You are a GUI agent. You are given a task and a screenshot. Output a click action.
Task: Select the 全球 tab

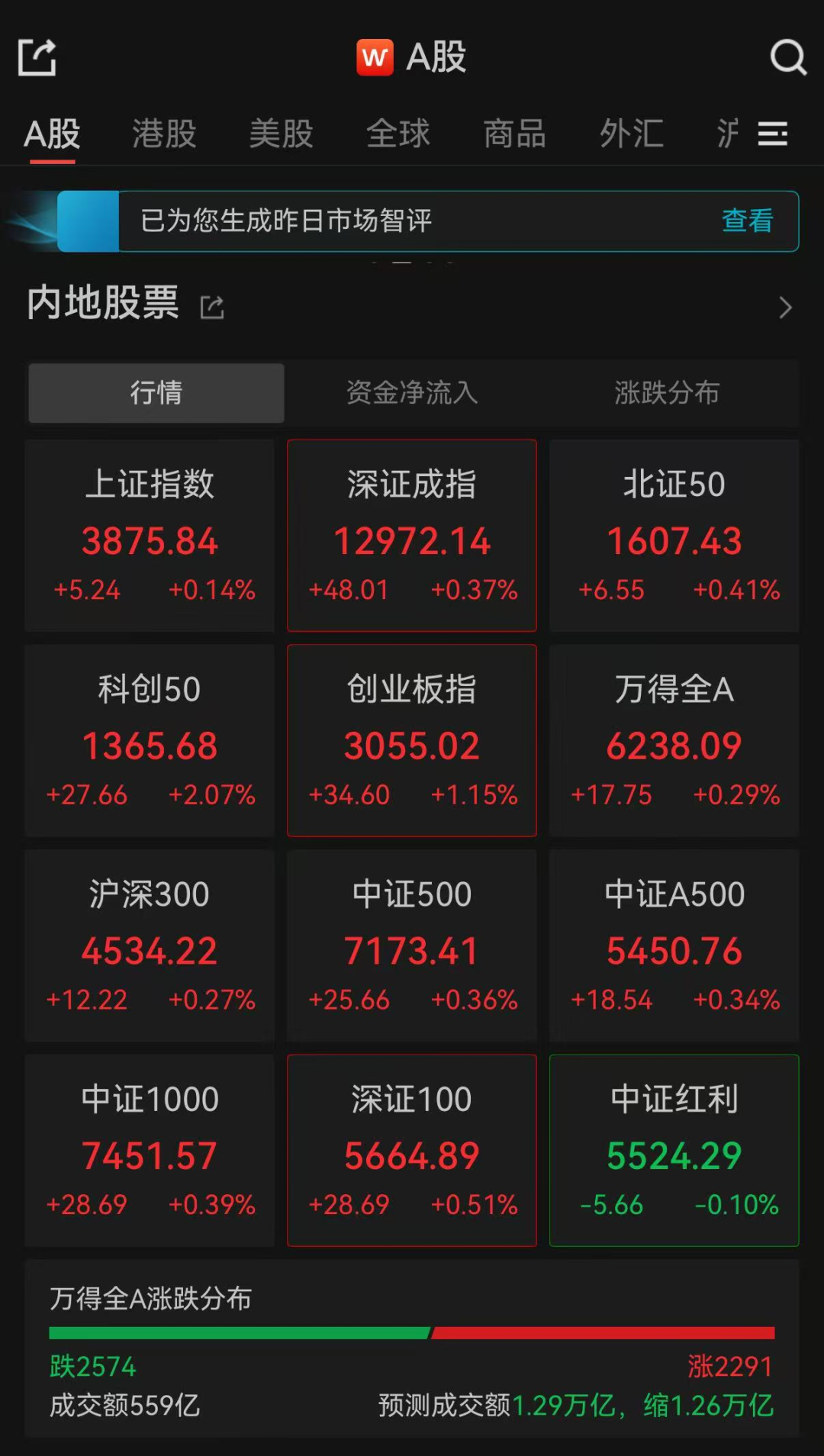coord(398,134)
